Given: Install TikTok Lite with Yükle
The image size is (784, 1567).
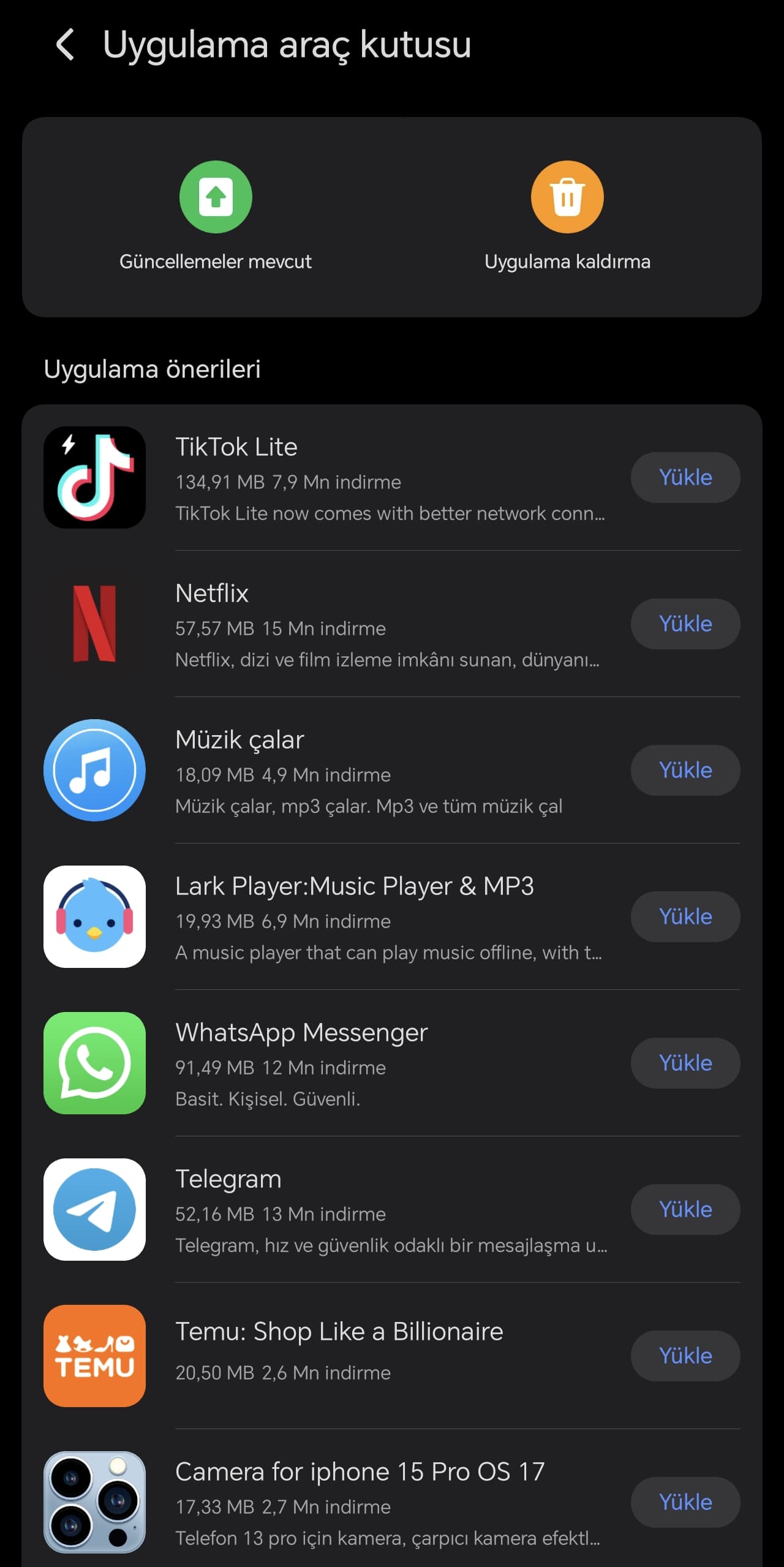Looking at the screenshot, I should click(685, 478).
